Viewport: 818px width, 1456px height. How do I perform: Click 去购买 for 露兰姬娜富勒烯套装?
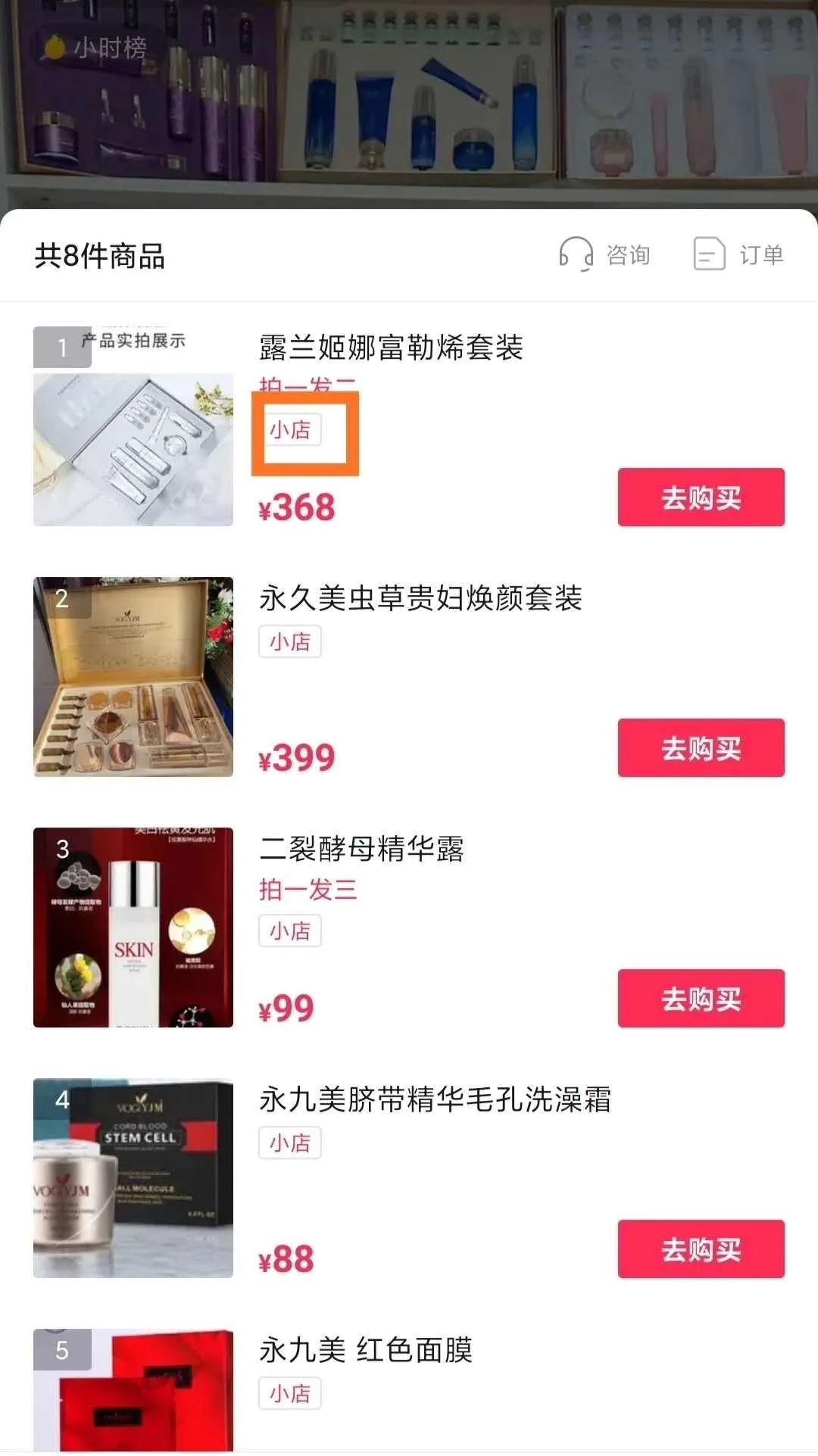pyautogui.click(x=700, y=499)
